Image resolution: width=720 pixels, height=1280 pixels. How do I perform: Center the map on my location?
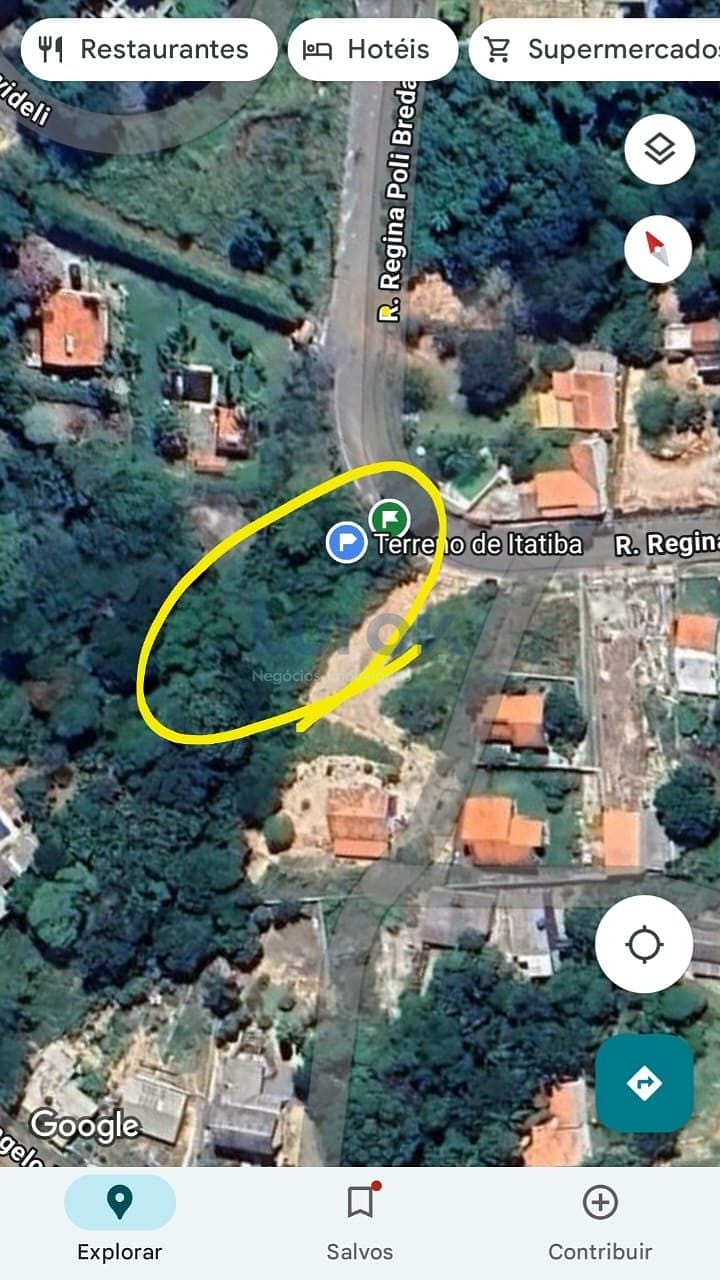tap(644, 944)
